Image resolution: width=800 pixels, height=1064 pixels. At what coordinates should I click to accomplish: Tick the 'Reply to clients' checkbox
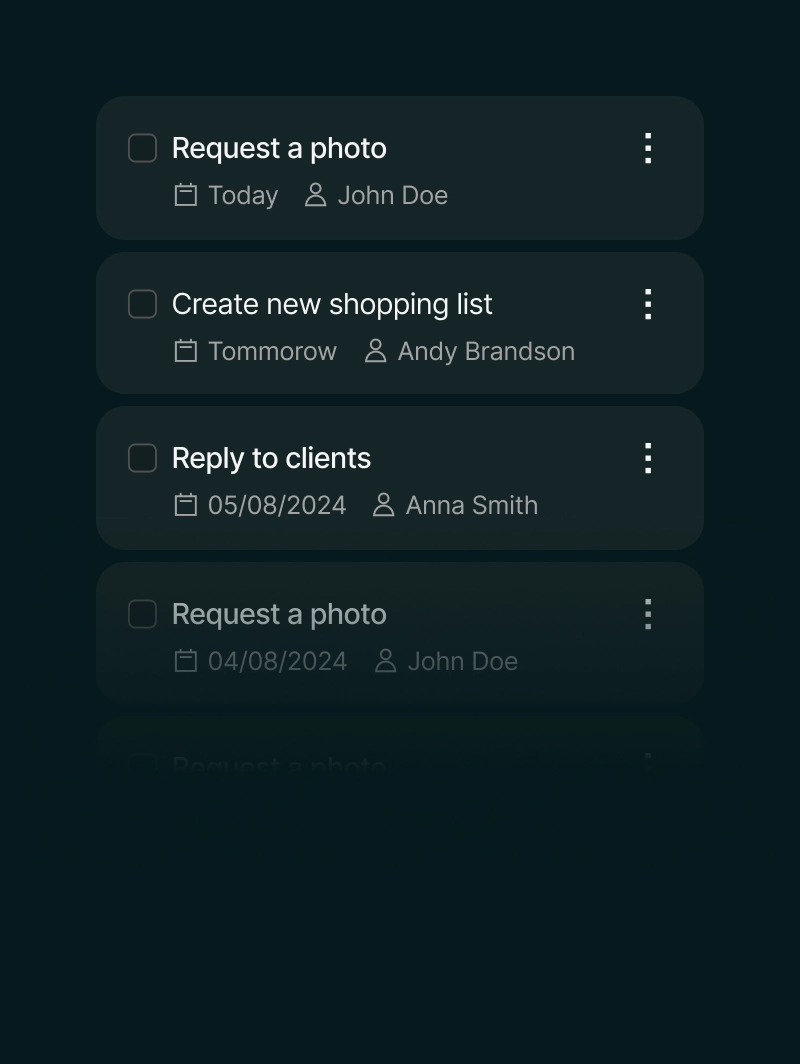[143, 458]
